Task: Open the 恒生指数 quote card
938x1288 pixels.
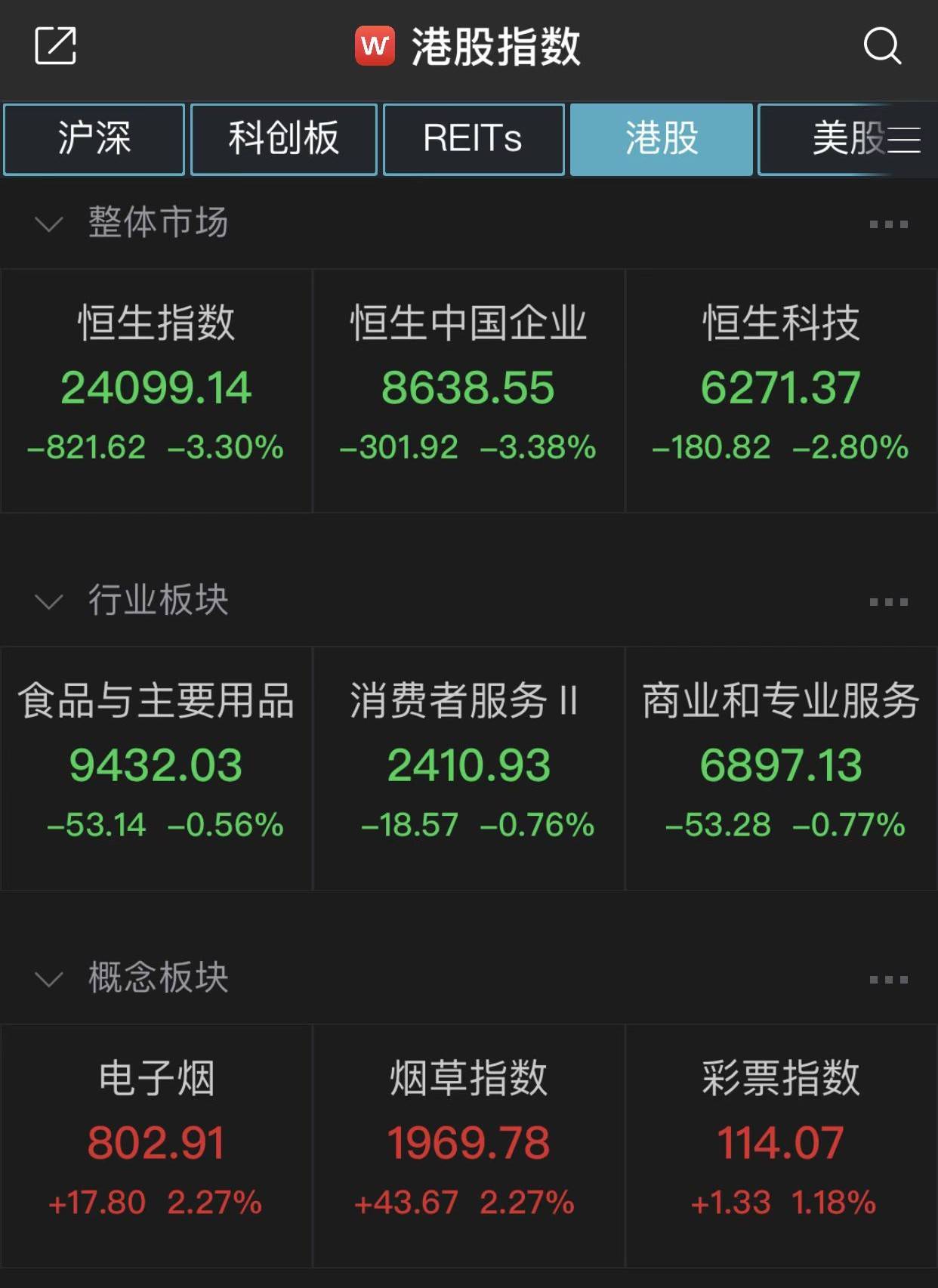Action: (x=156, y=385)
